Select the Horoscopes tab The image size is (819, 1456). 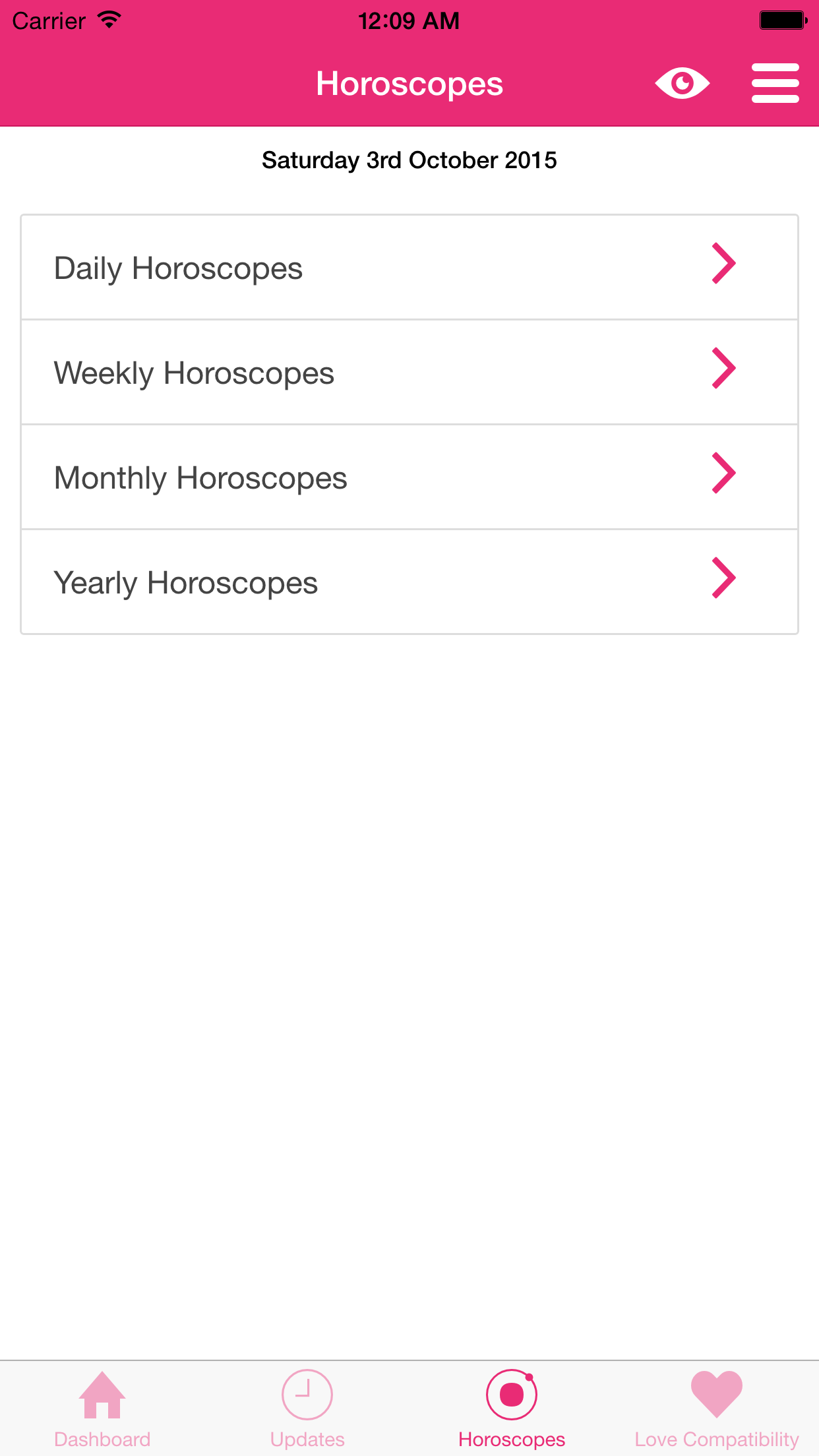click(512, 1410)
